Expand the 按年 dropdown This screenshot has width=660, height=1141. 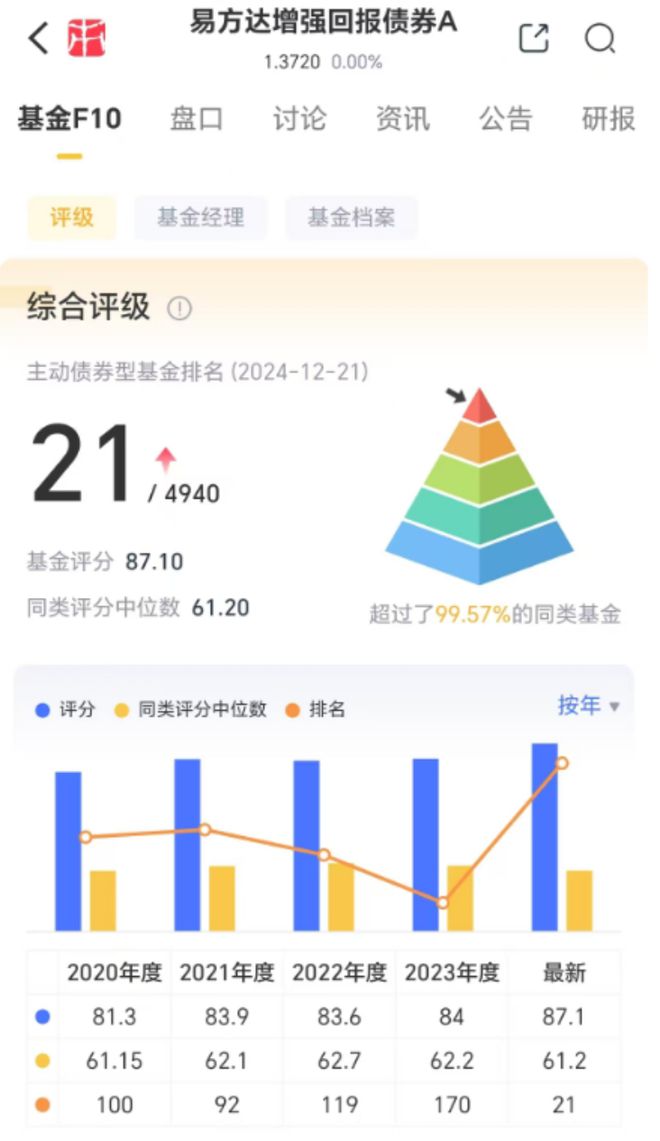[x=589, y=706]
